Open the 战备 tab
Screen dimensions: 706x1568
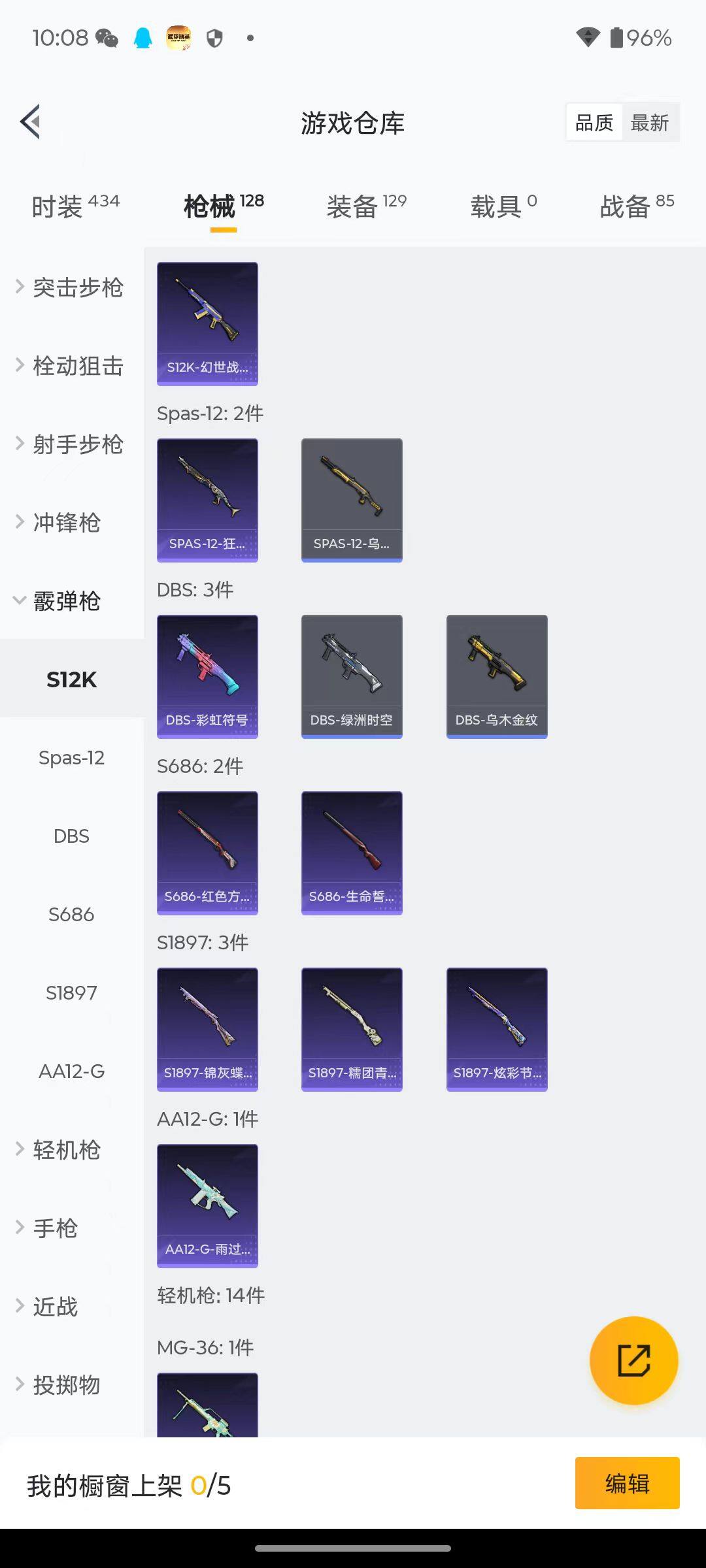637,206
